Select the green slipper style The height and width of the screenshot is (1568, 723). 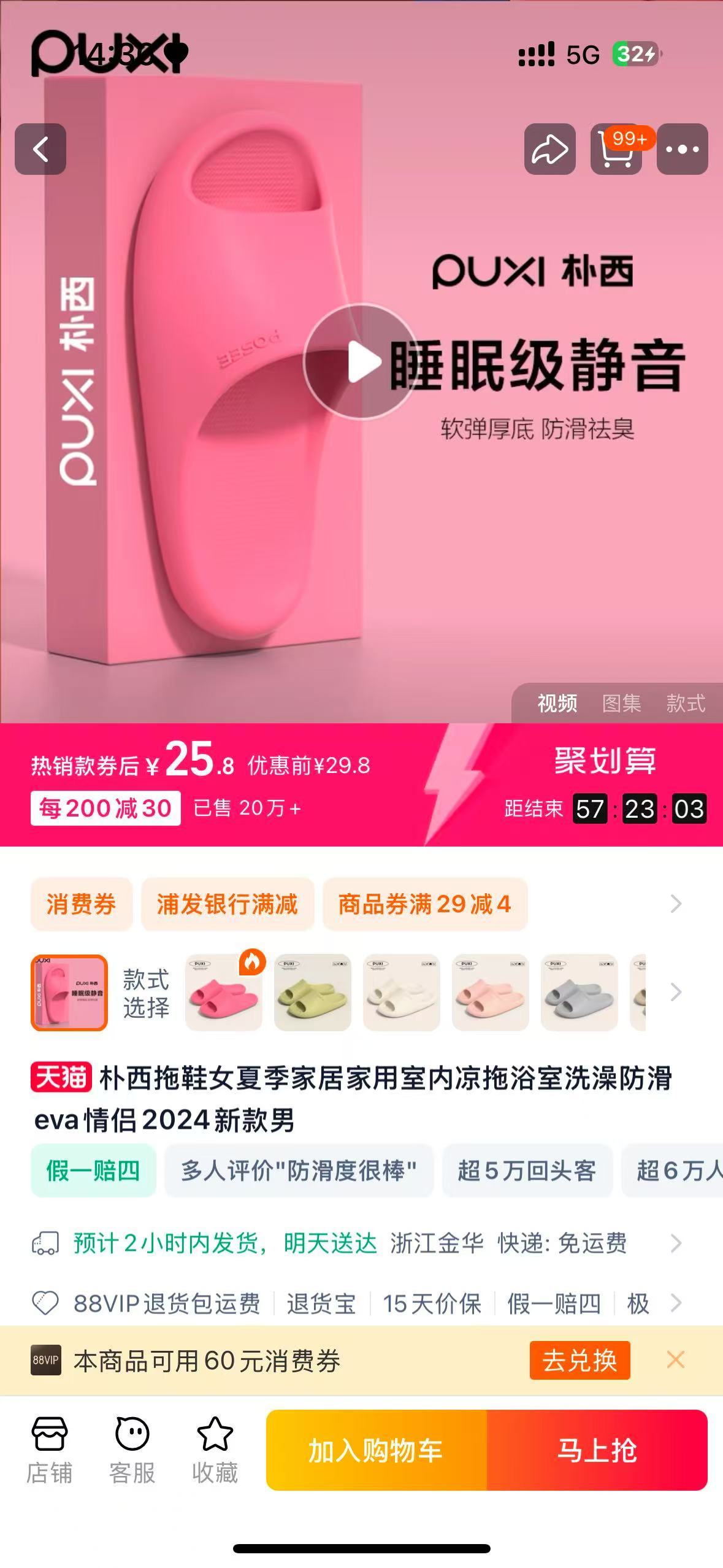(312, 992)
